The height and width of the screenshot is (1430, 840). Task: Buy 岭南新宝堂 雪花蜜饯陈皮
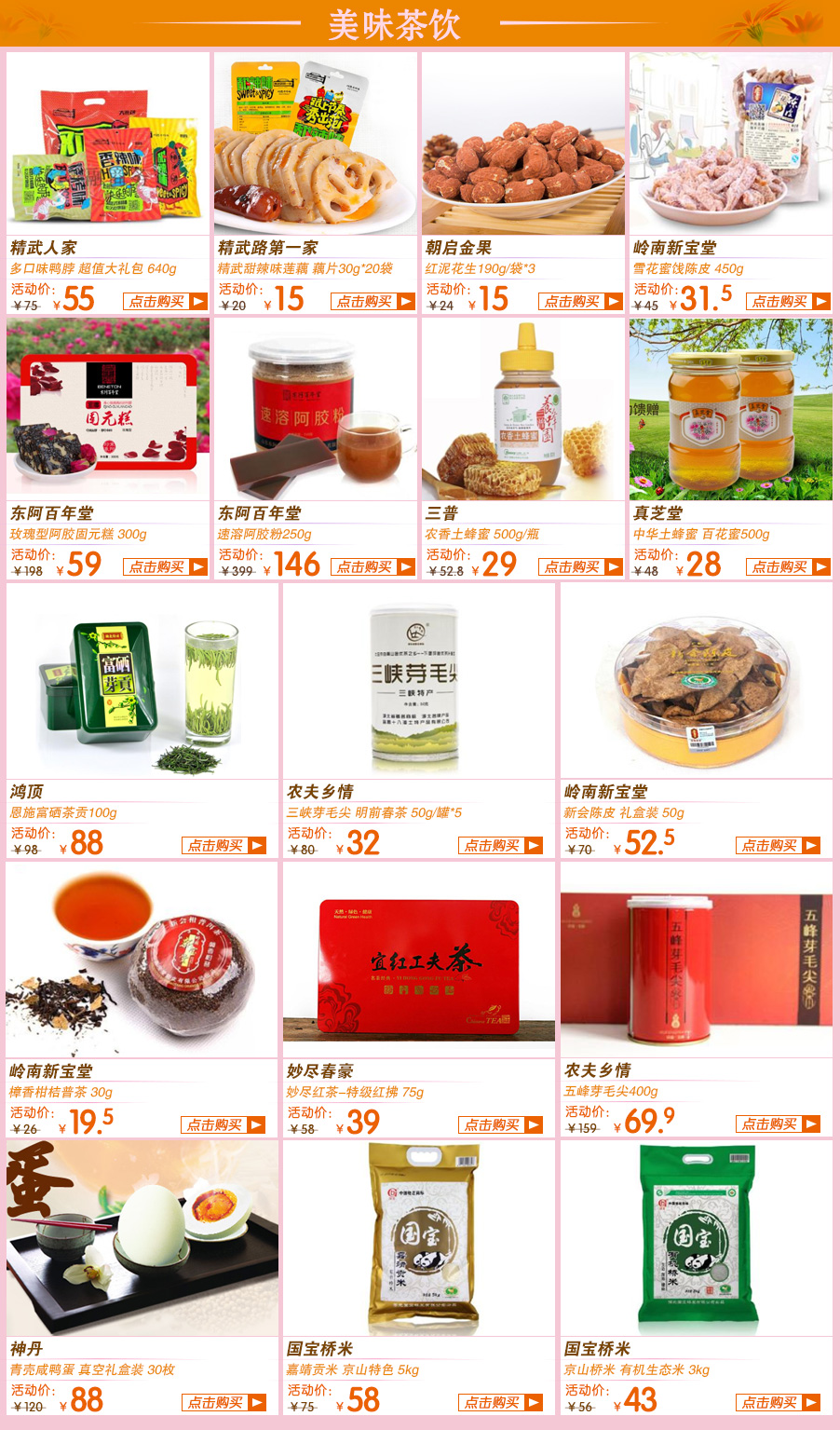788,301
